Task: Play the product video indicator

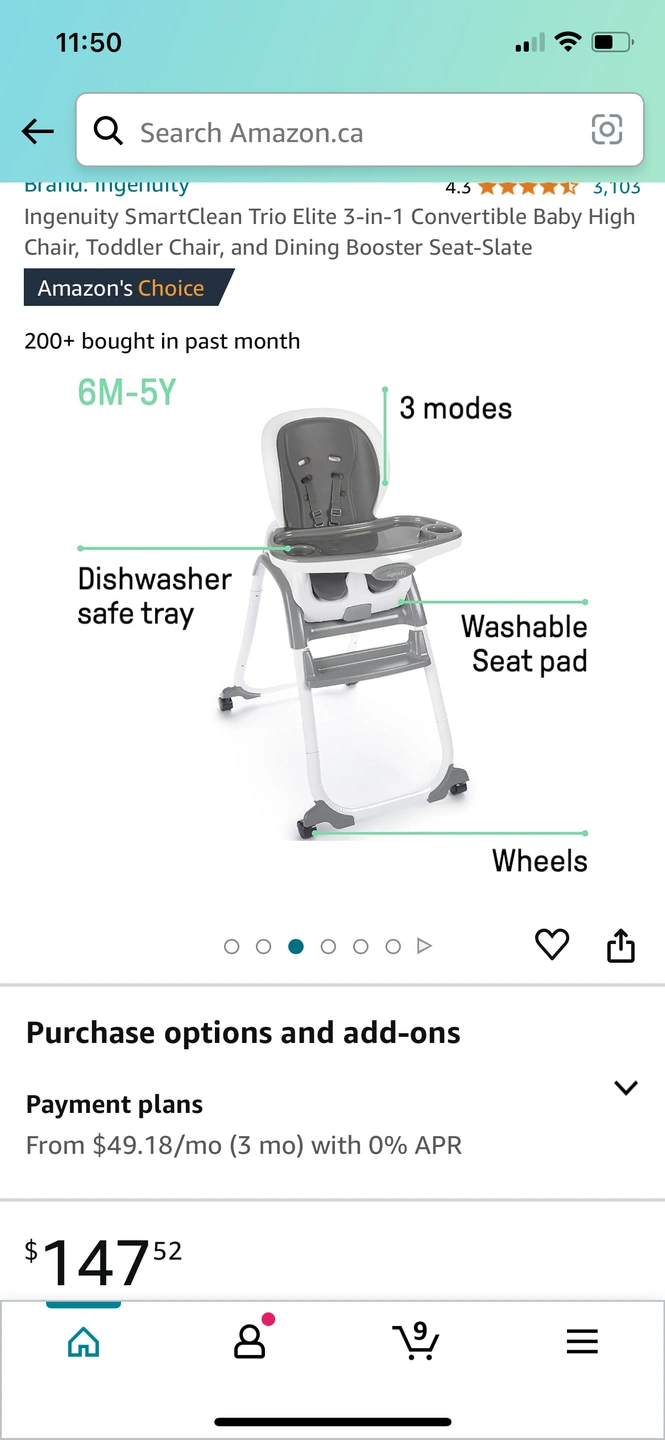Action: coord(424,946)
